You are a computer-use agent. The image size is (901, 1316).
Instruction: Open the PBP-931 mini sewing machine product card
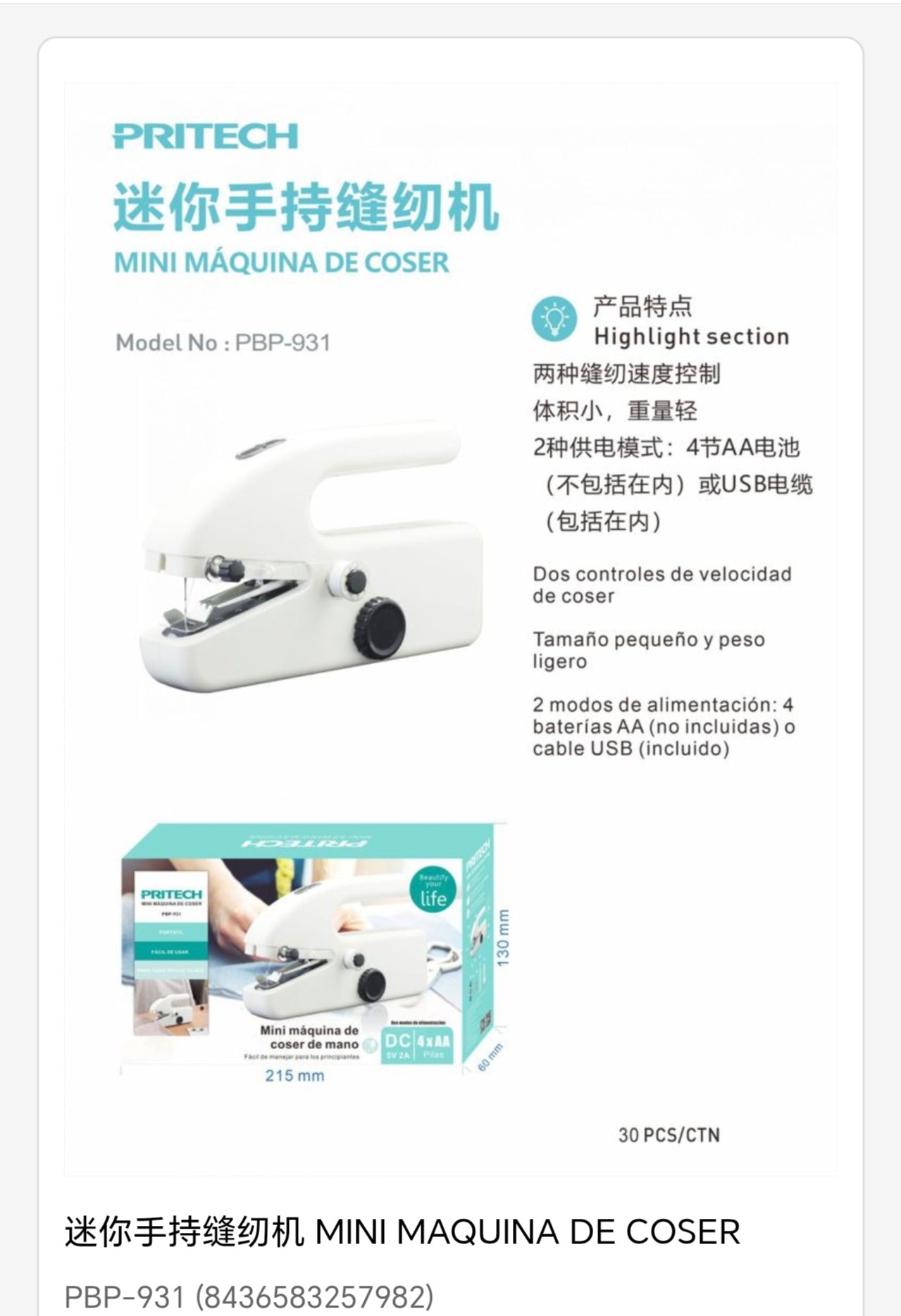click(x=402, y=1232)
